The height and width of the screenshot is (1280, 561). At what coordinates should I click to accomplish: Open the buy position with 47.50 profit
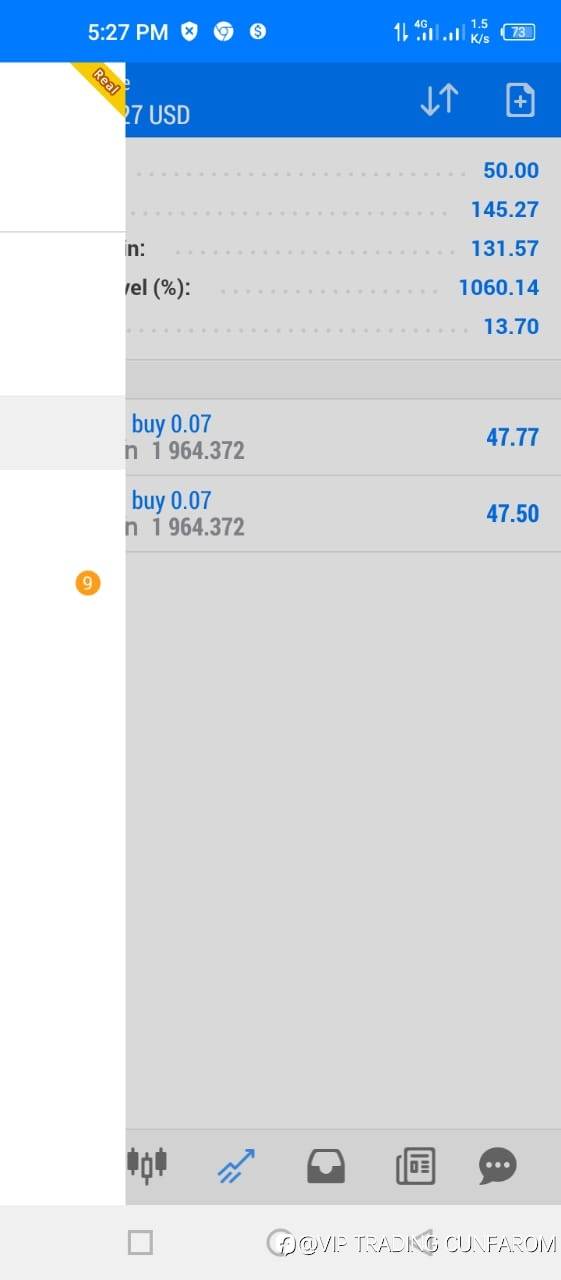click(x=343, y=513)
